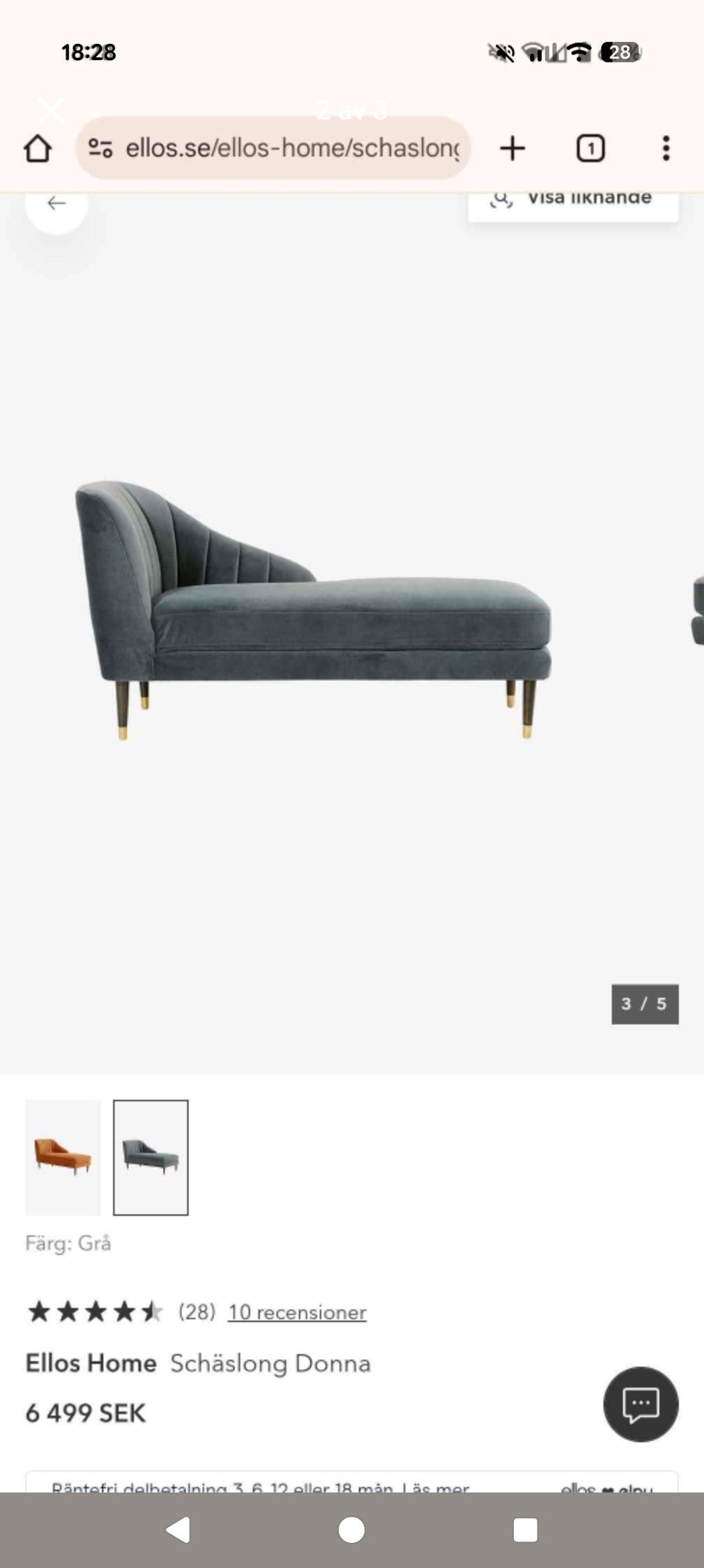Open the browser overflow menu
Screen dimensions: 704x1568
point(665,148)
